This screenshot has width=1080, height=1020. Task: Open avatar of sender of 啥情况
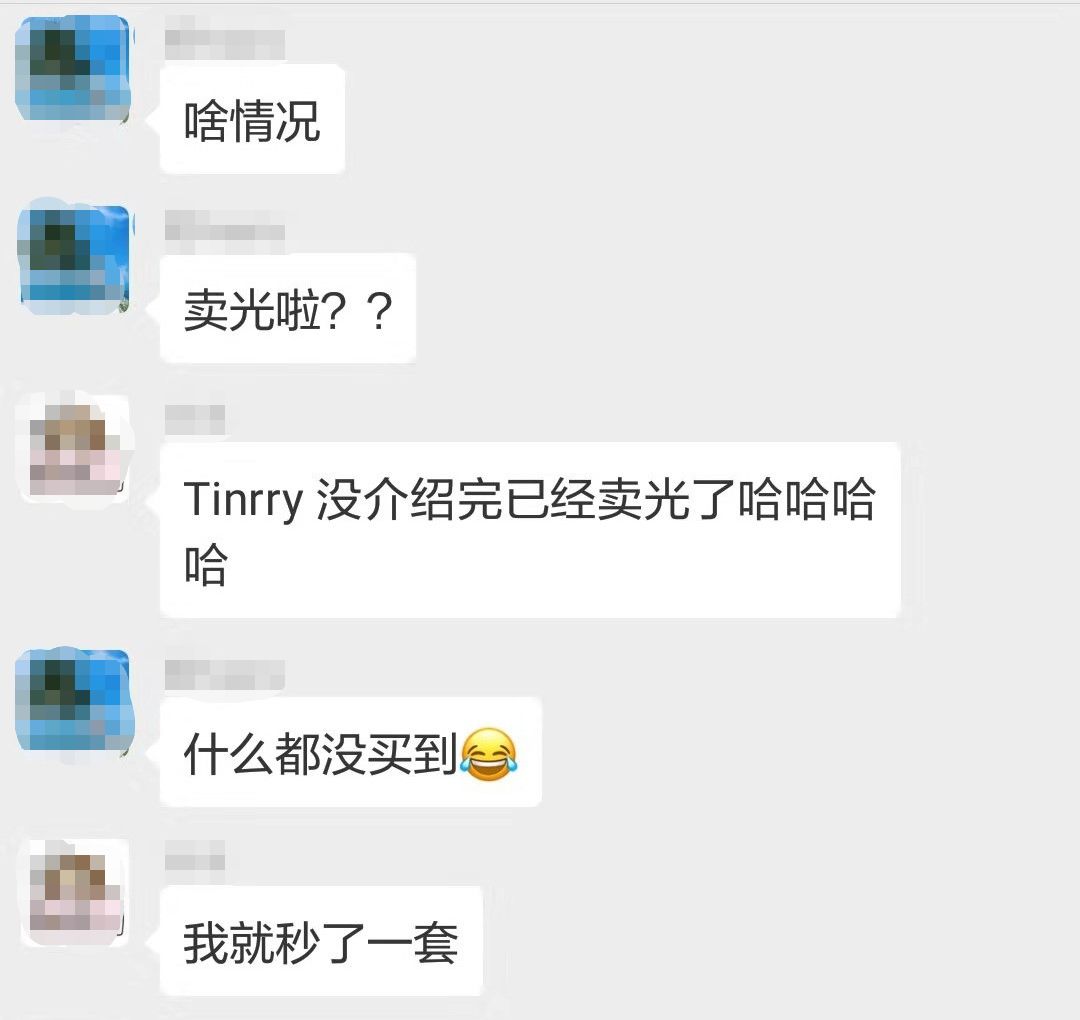[74, 69]
